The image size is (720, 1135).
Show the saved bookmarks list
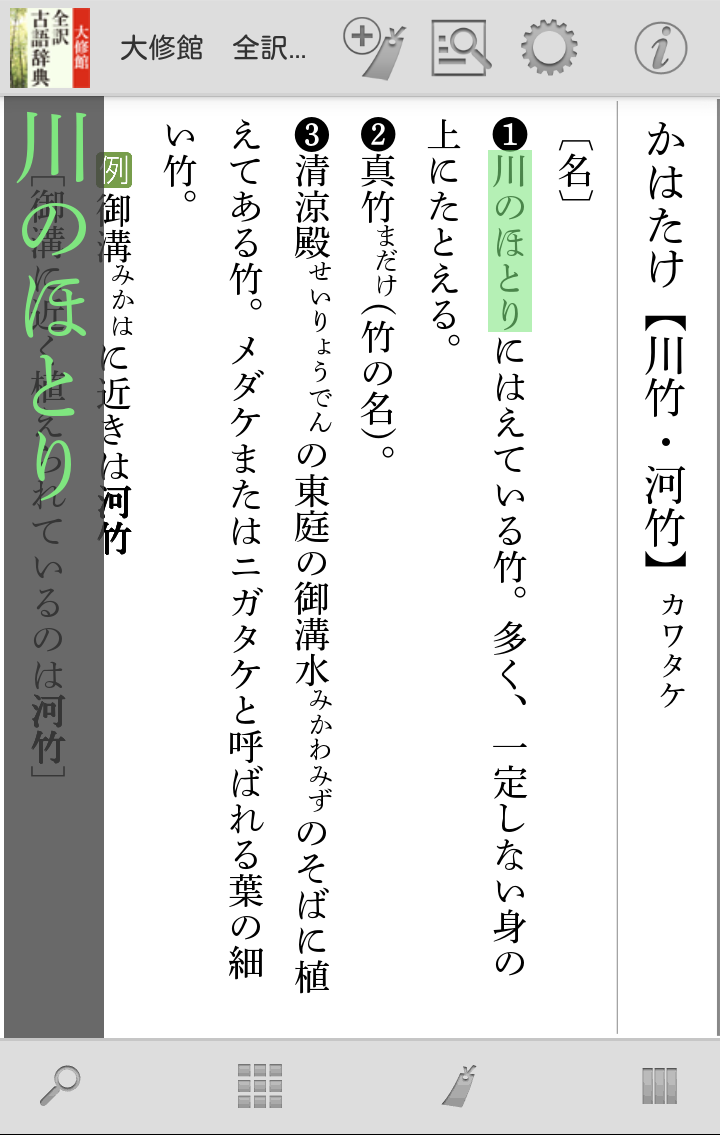click(x=459, y=1085)
